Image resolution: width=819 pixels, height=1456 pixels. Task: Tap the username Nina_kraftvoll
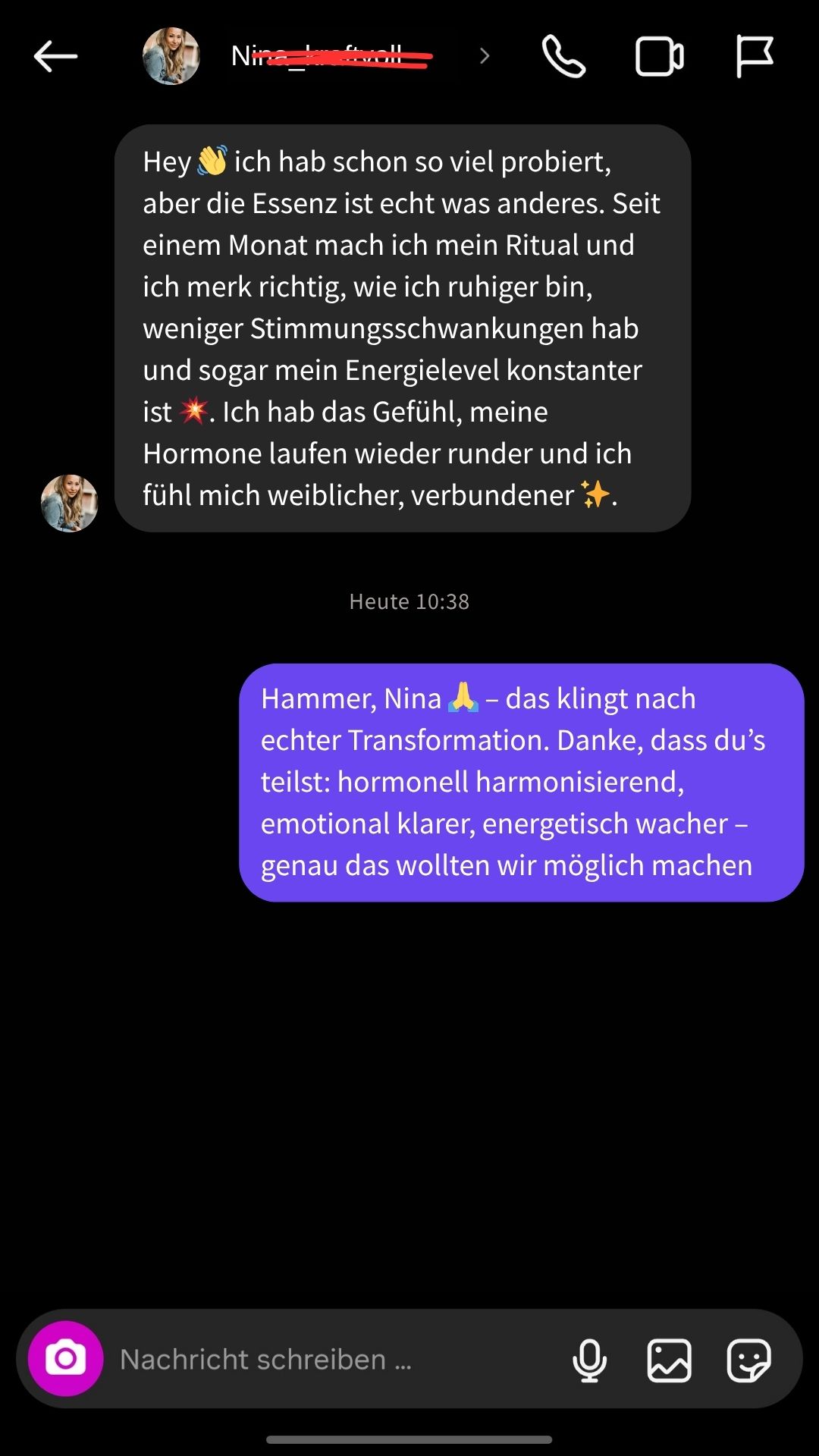click(x=330, y=55)
